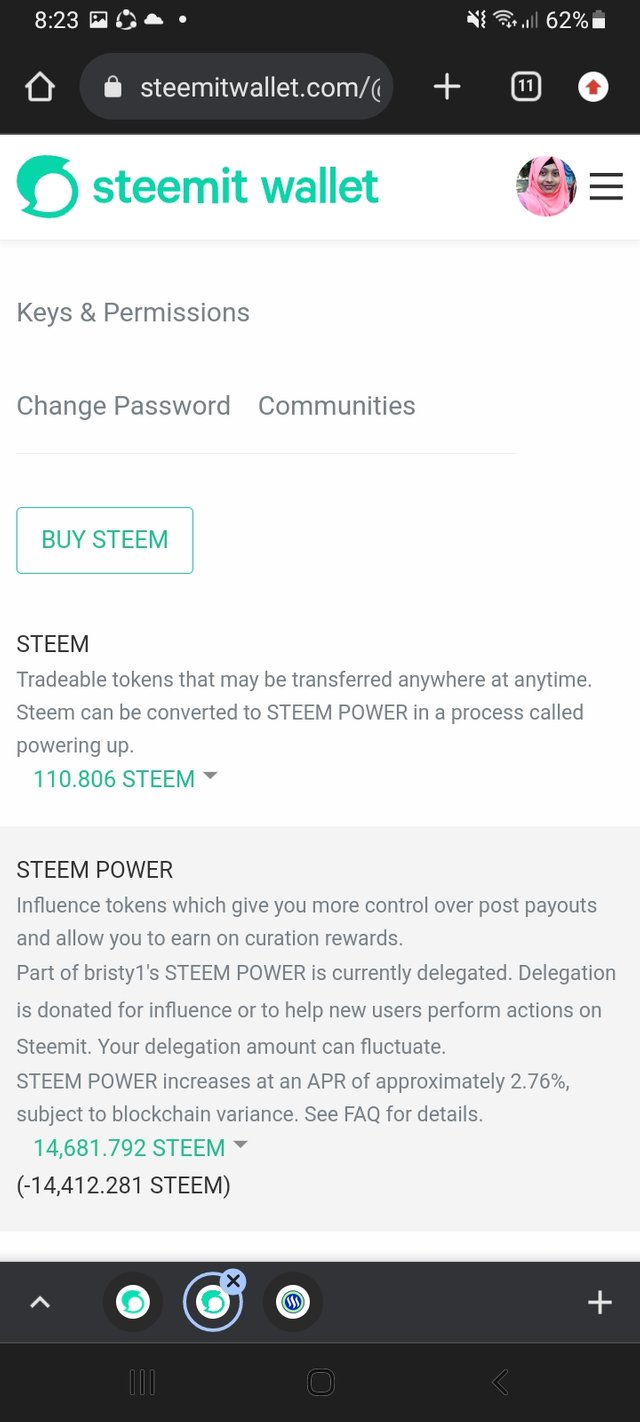The width and height of the screenshot is (640, 1422).
Task: Expand the bottom tab strip arrow
Action: pos(40,1302)
